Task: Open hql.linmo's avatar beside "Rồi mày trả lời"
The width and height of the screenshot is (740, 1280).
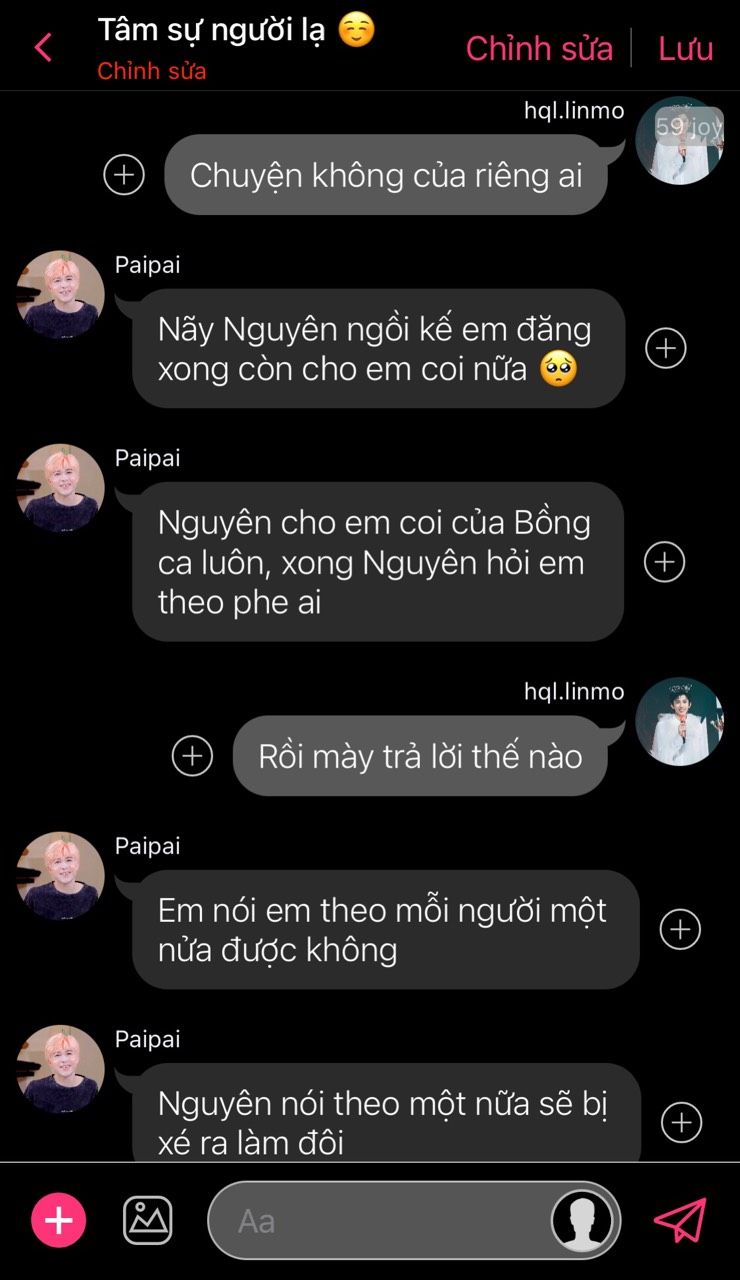Action: (679, 722)
